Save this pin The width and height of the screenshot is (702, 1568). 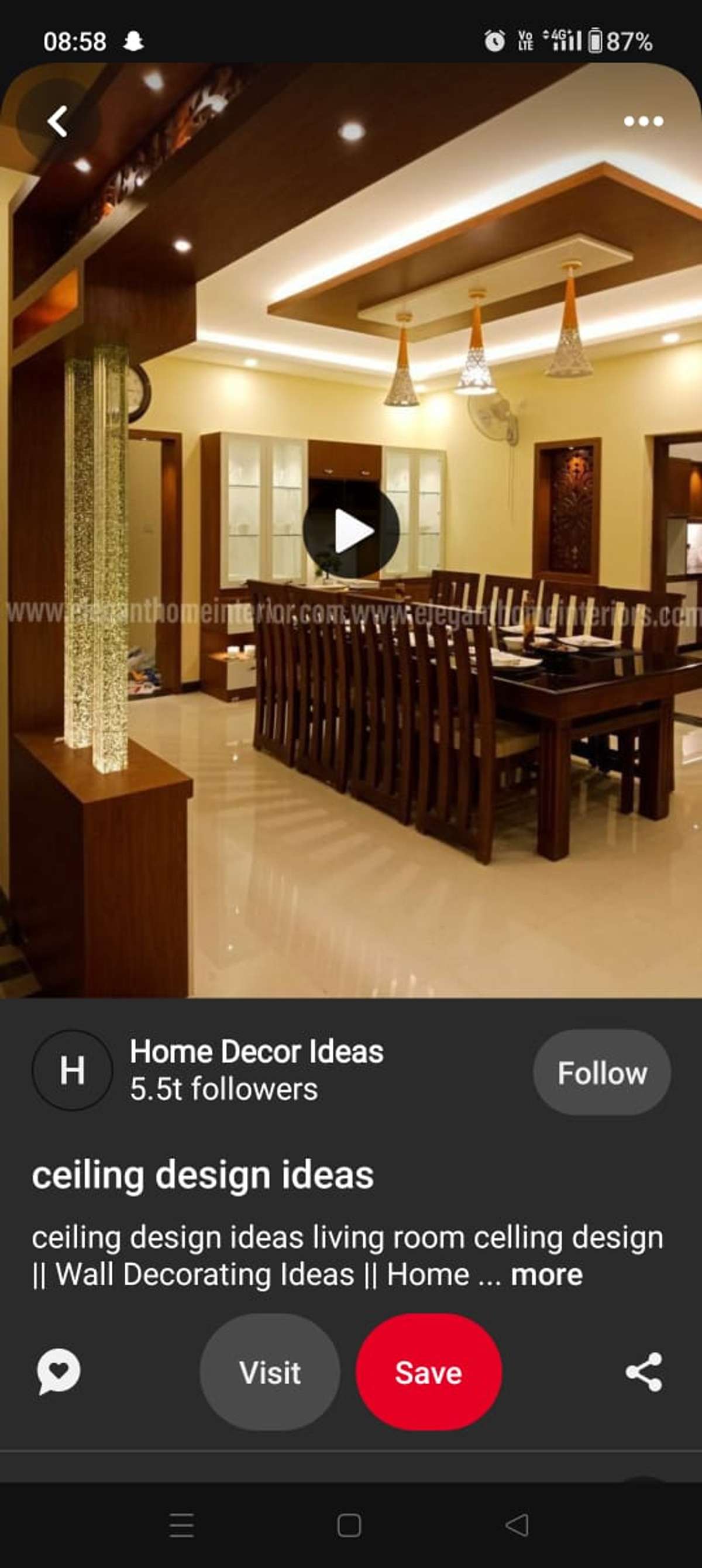tap(429, 1373)
